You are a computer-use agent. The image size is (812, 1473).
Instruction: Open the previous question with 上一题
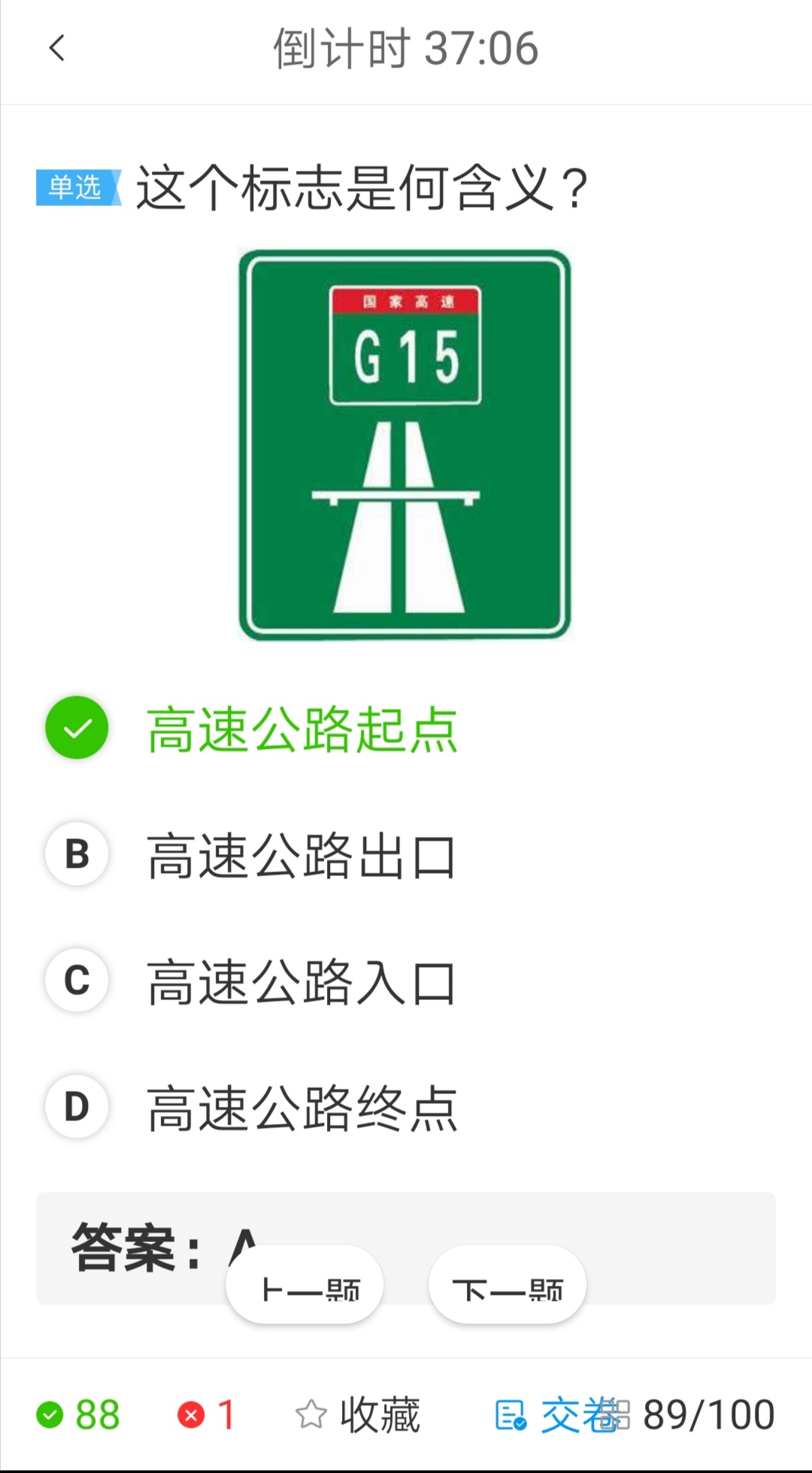[304, 1286]
